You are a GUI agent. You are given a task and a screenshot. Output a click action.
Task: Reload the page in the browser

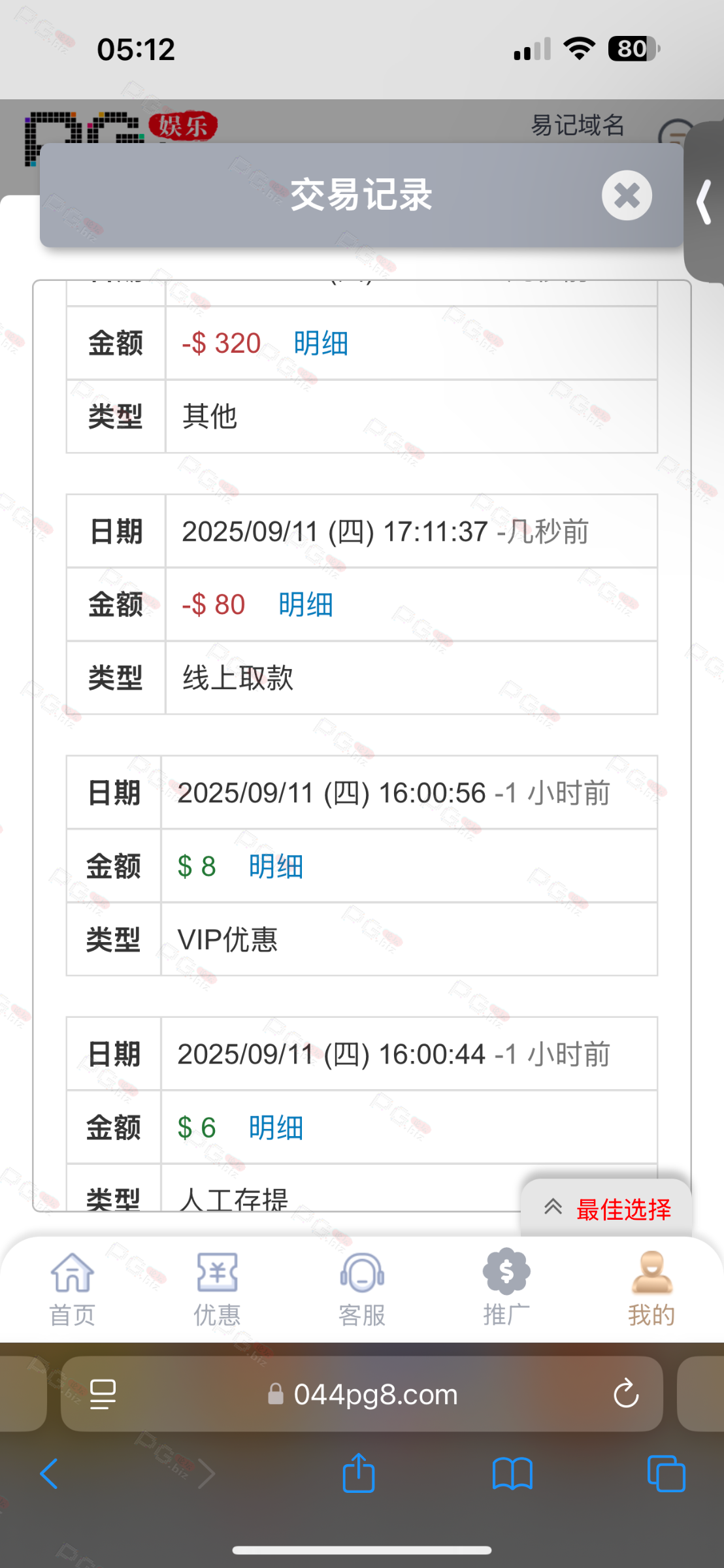(625, 1394)
